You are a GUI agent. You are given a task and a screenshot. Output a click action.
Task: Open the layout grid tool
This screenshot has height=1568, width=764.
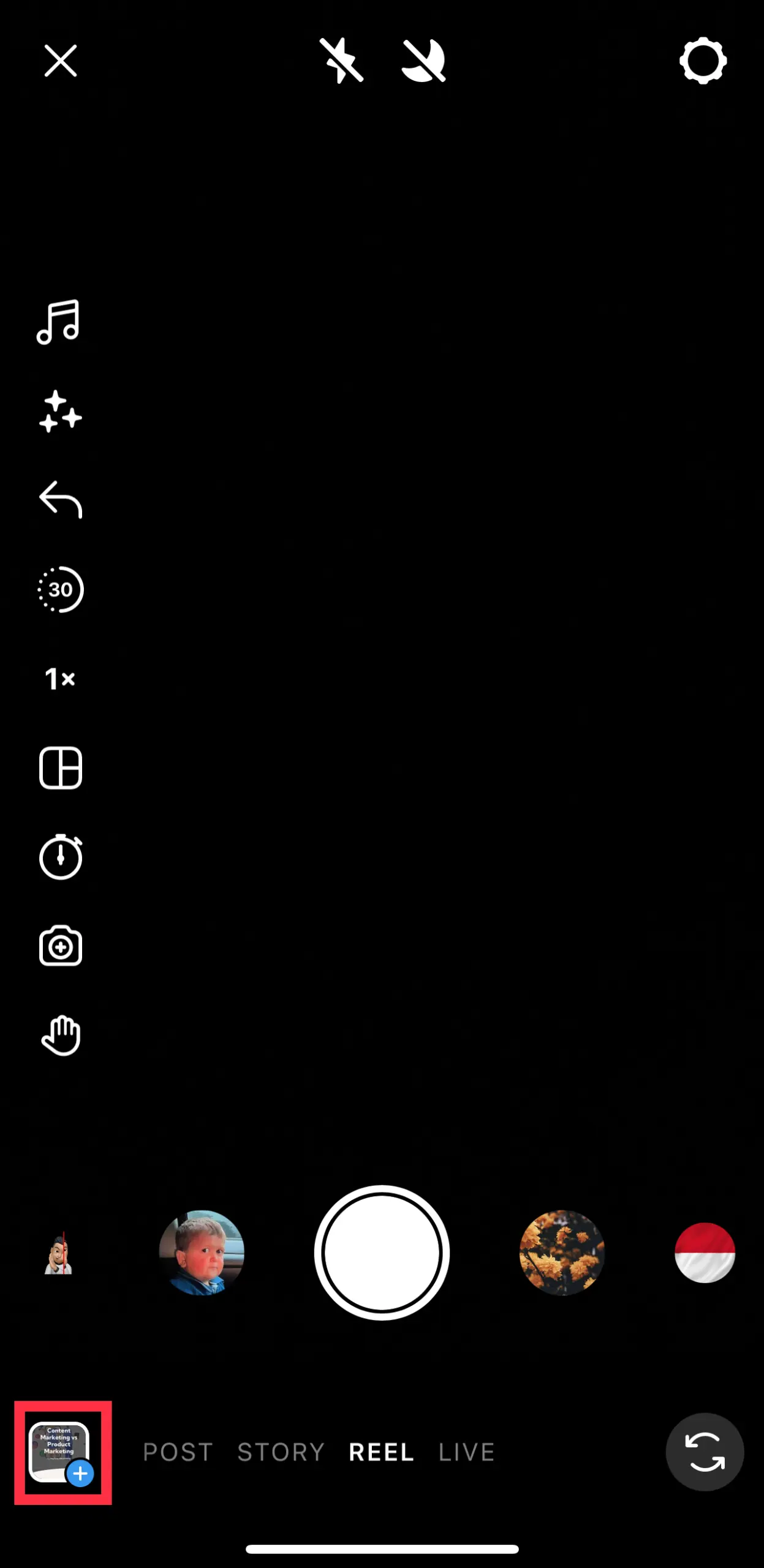(60, 768)
